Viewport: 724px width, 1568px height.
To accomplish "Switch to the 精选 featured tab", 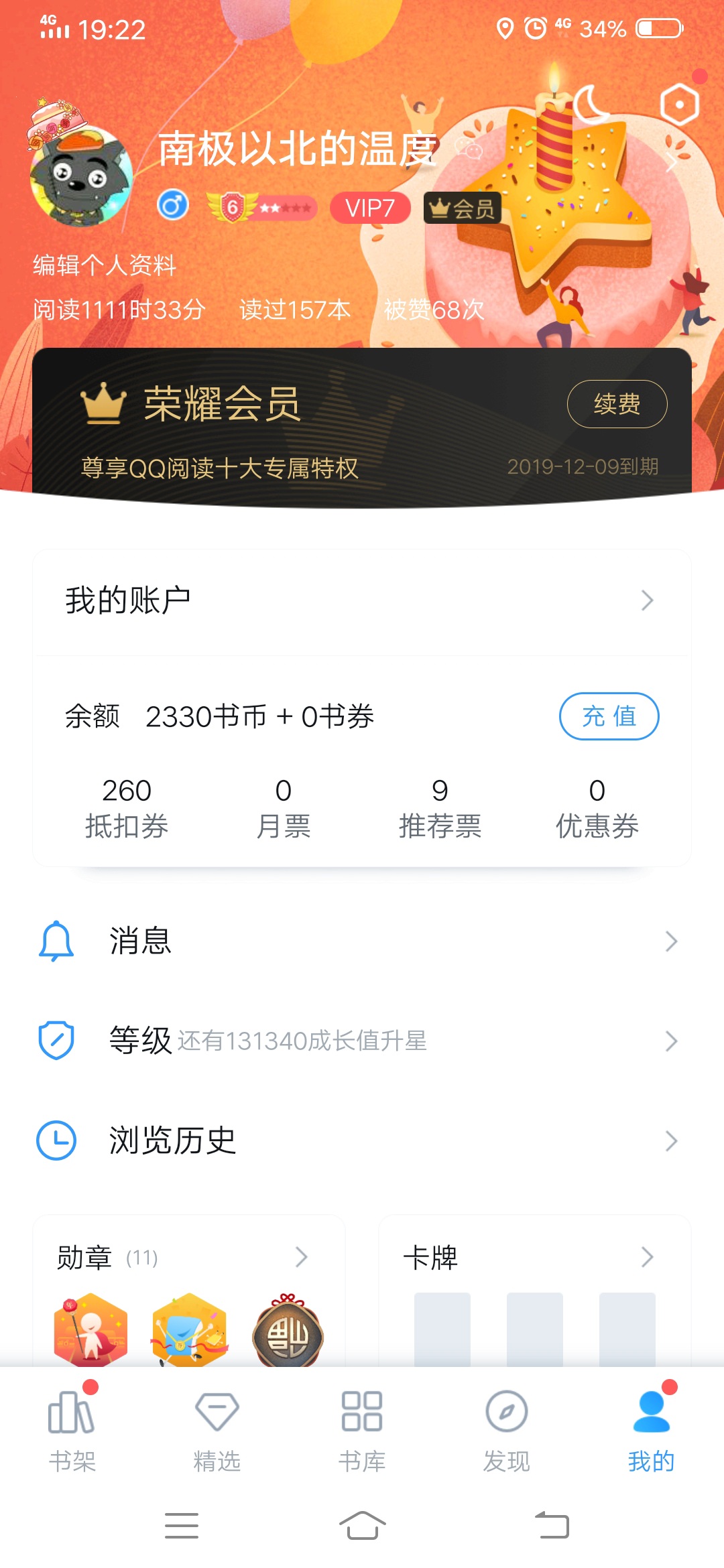I will point(217,1428).
